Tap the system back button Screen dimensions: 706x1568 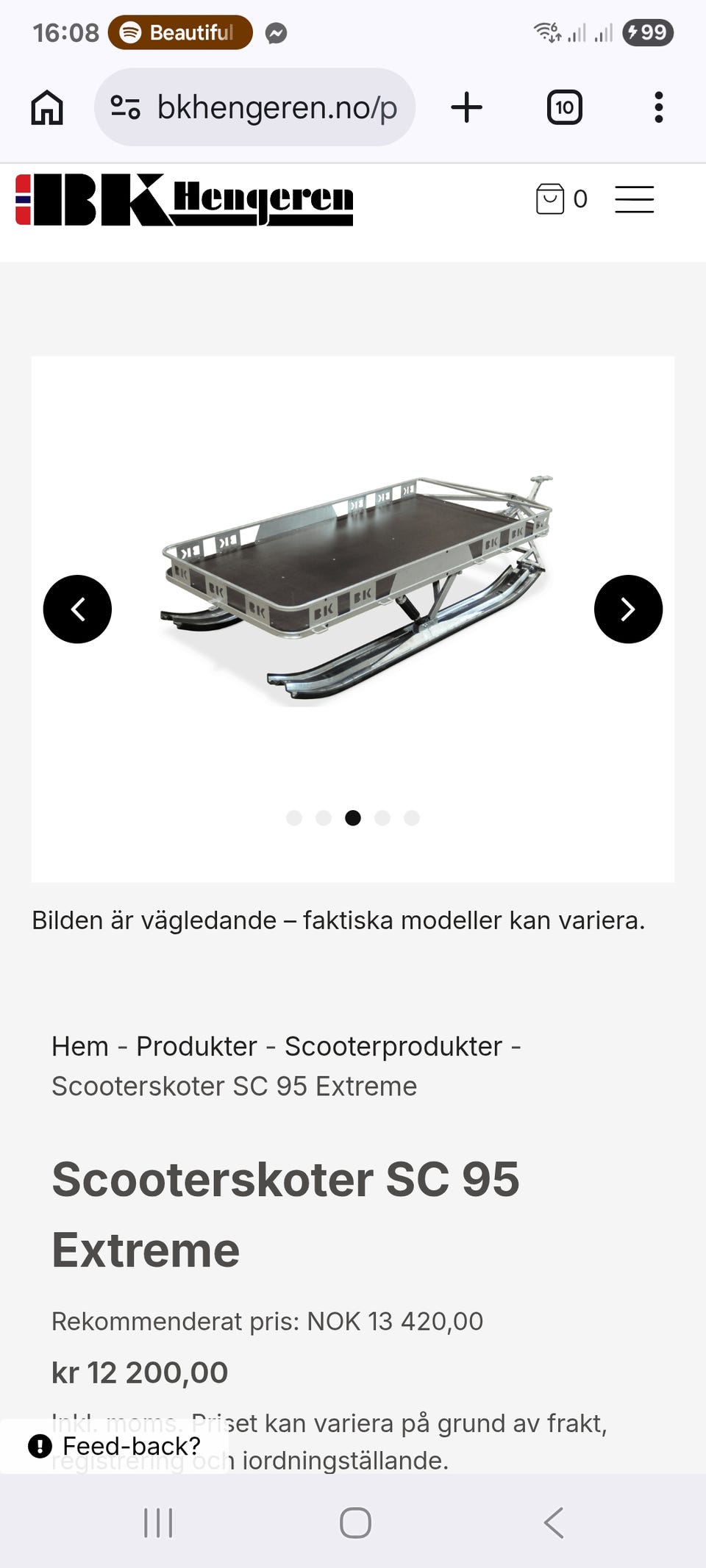[553, 1522]
